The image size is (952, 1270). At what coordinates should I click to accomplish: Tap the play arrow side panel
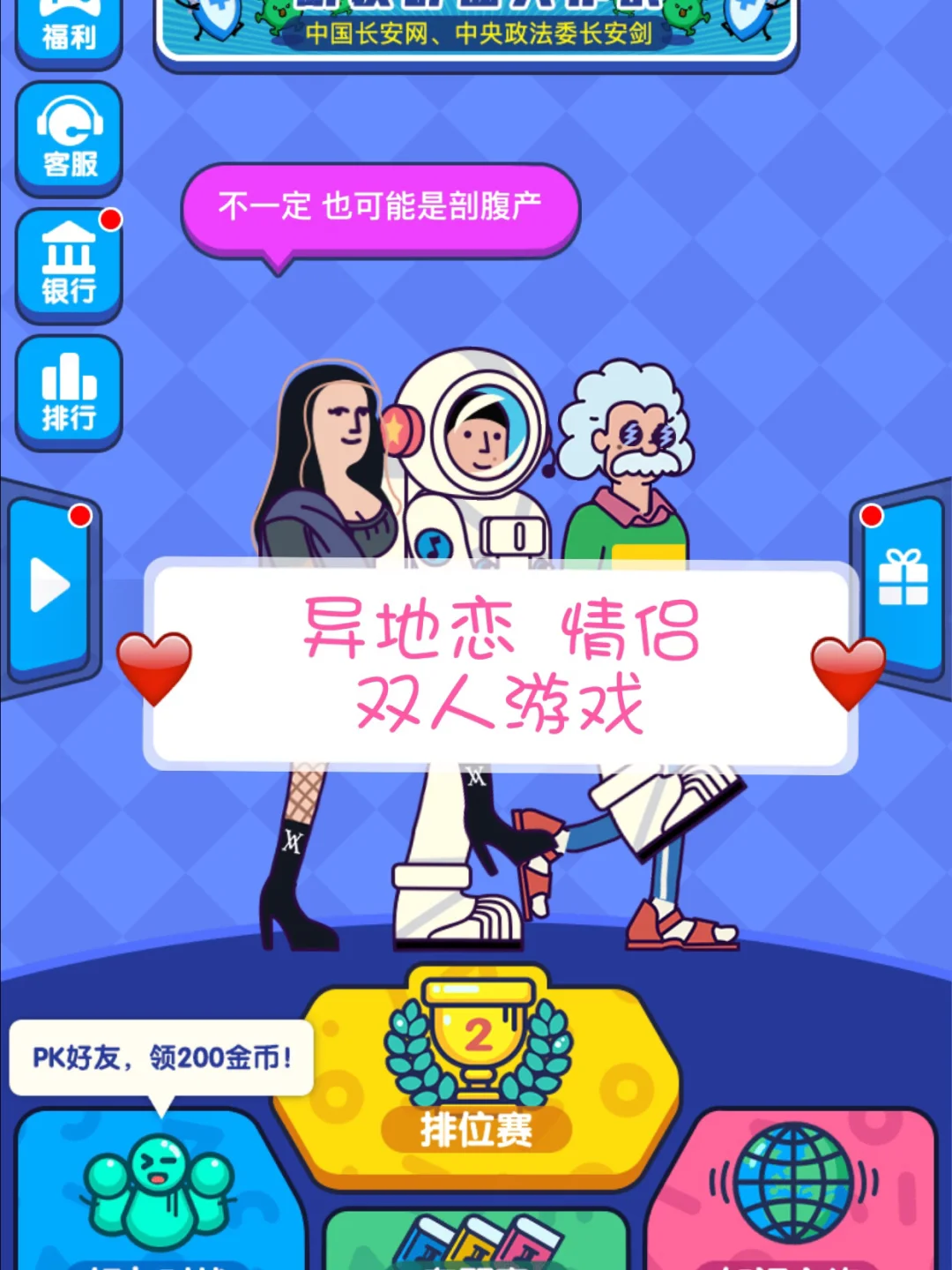tap(50, 586)
